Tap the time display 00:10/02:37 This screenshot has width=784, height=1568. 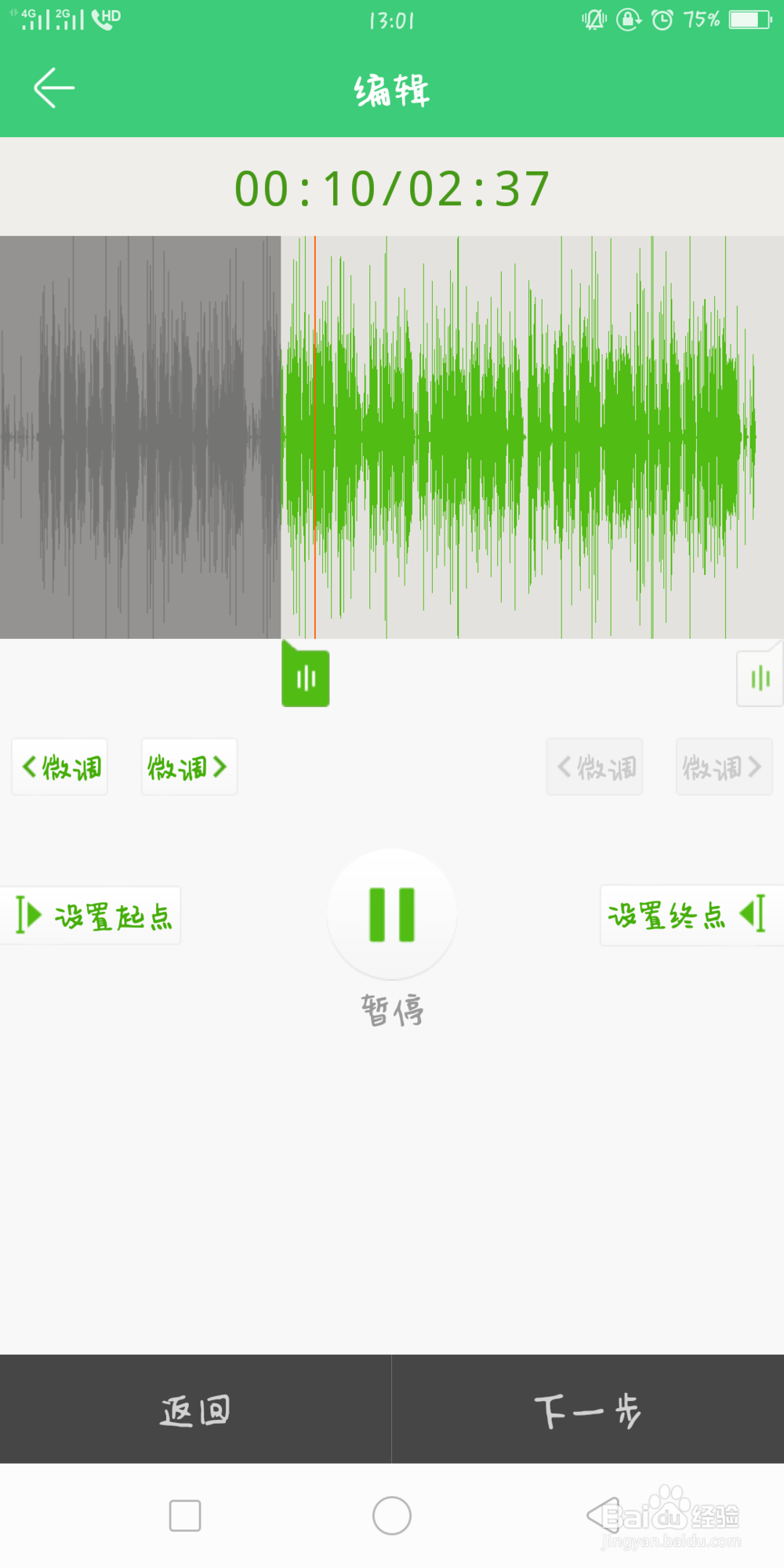392,187
